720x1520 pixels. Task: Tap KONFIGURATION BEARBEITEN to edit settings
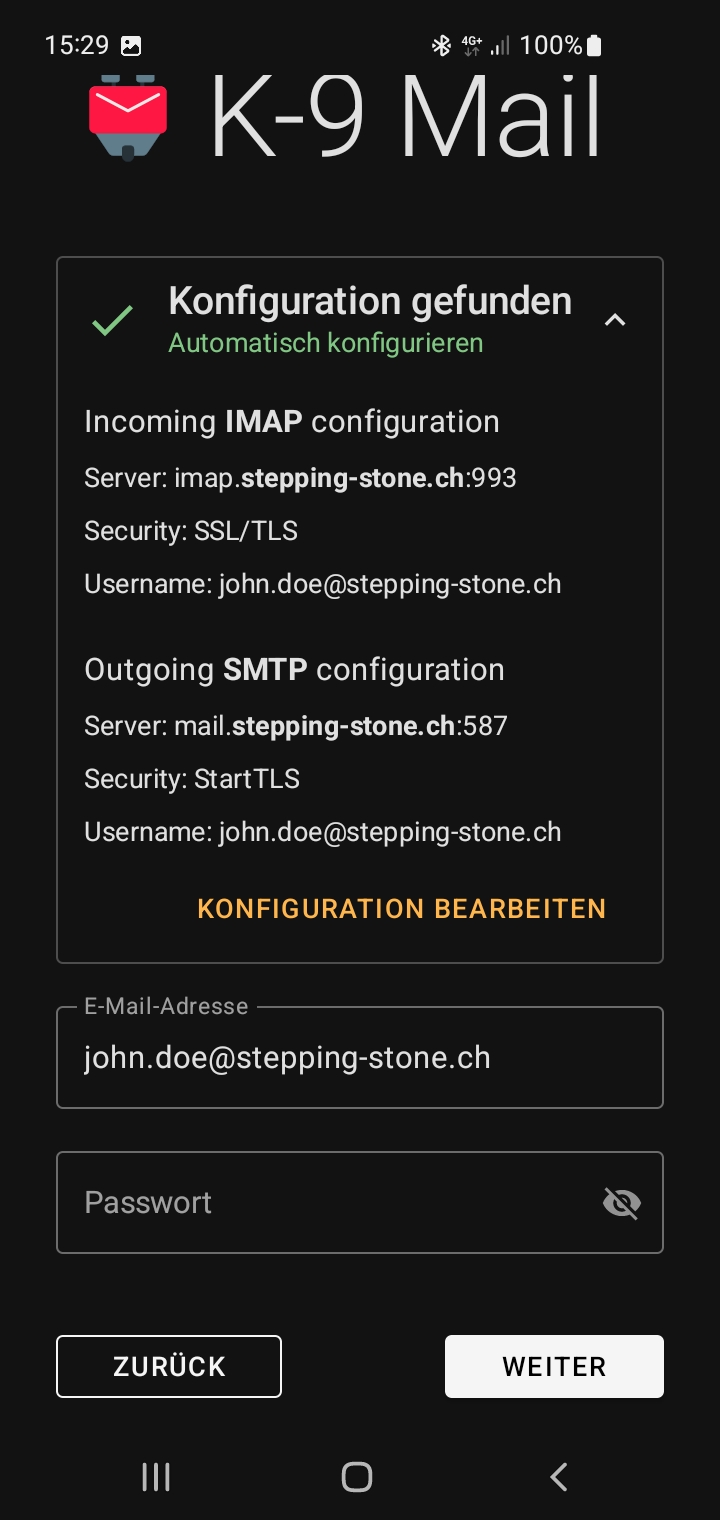pos(402,908)
